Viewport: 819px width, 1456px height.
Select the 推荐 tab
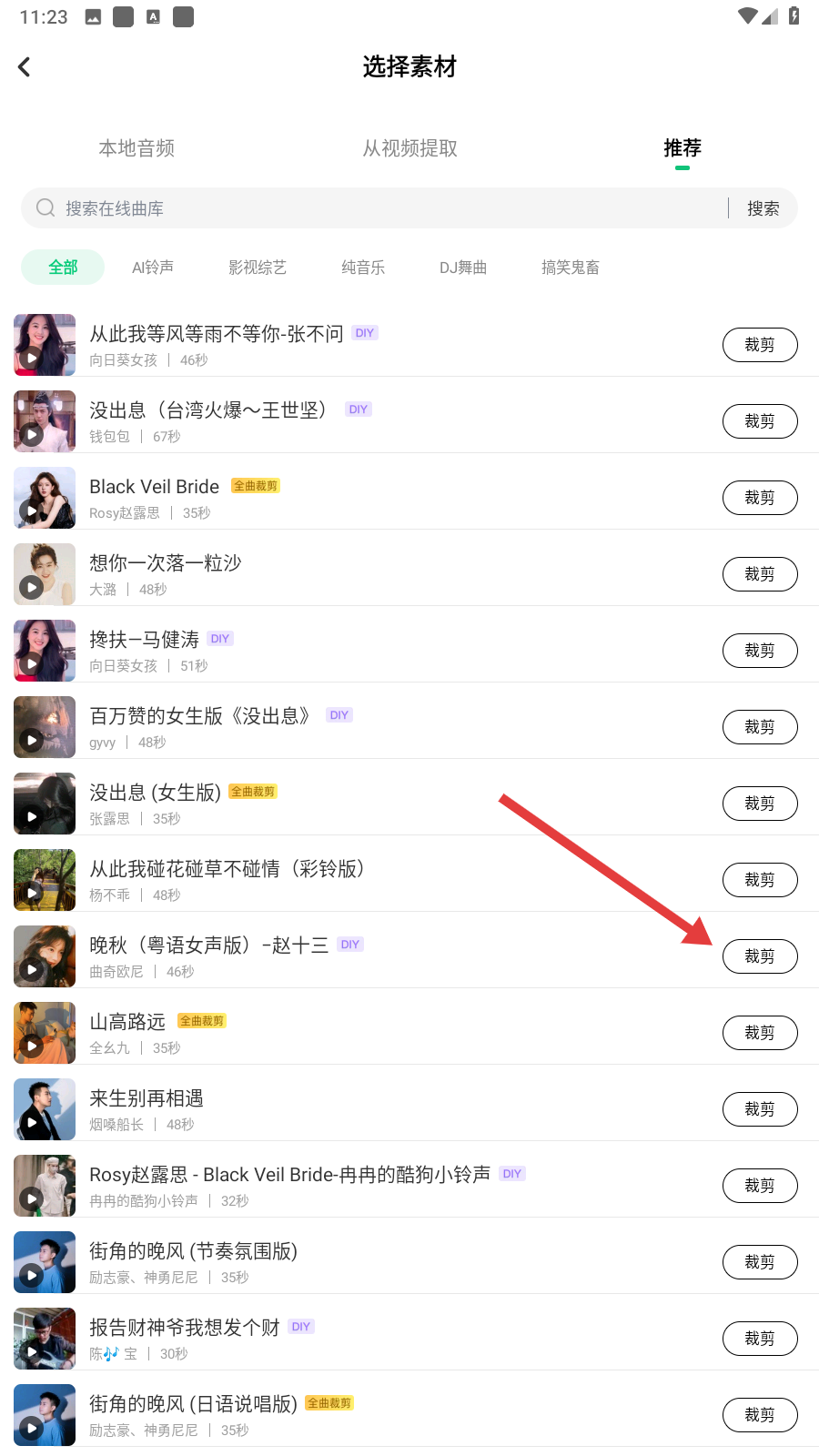(682, 148)
